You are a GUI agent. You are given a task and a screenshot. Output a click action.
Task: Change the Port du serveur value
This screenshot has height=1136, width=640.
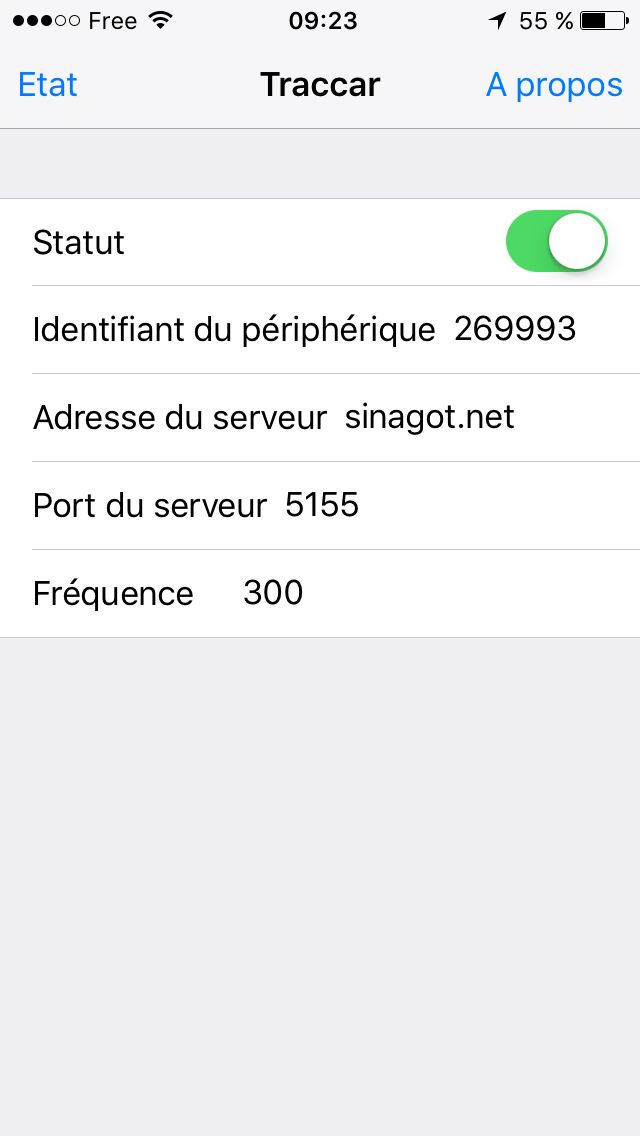tap(320, 506)
